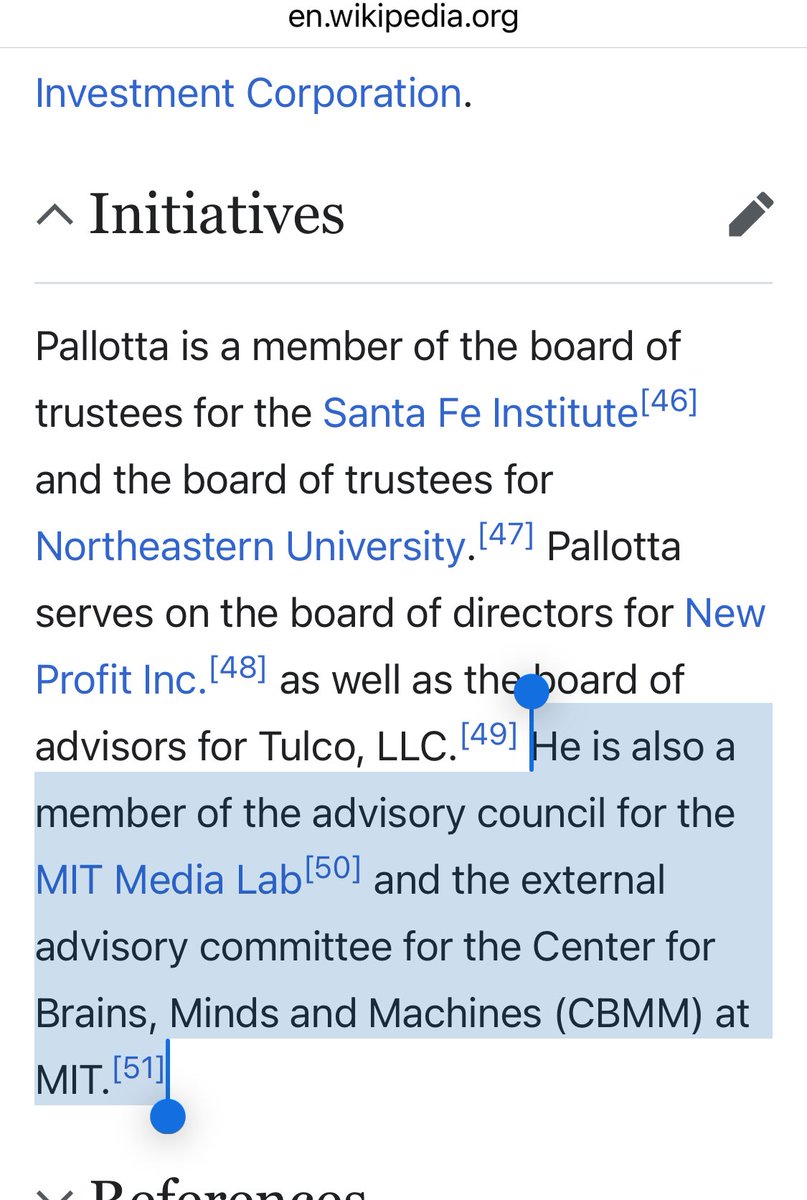This screenshot has width=807, height=1200.
Task: View citation 46 footnote
Action: pos(668,402)
